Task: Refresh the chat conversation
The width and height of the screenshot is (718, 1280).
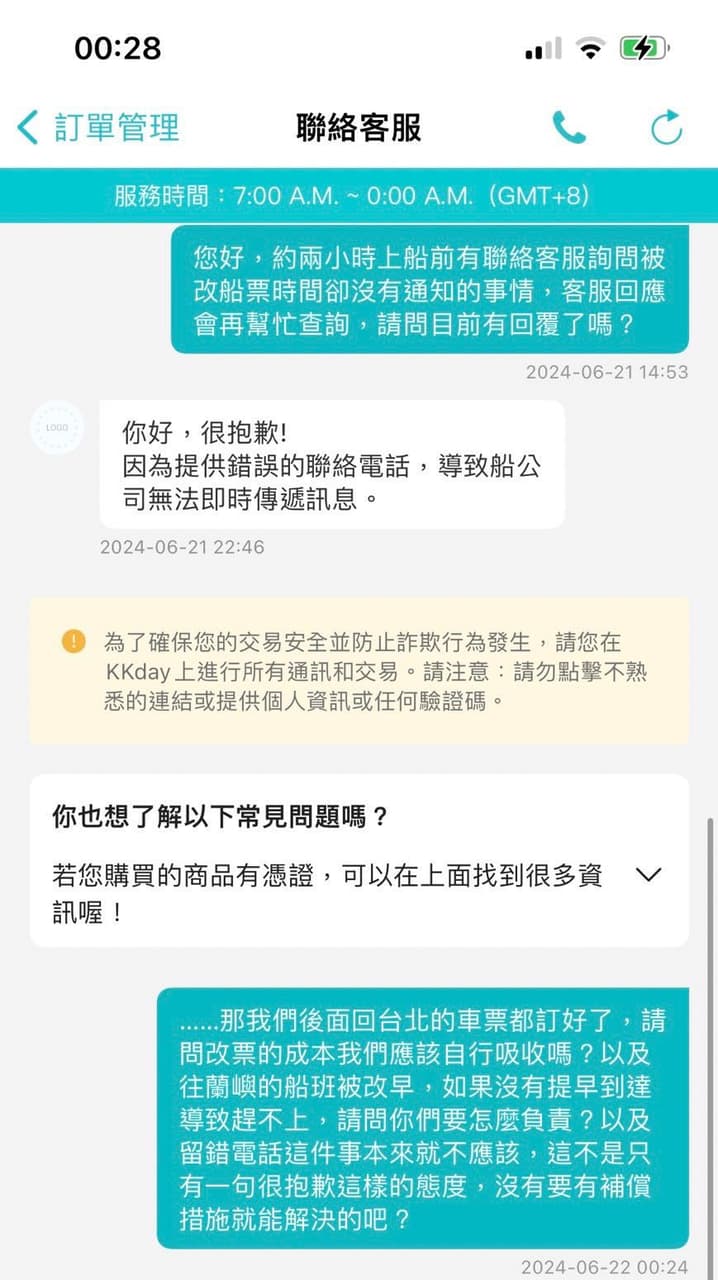Action: pyautogui.click(x=667, y=127)
